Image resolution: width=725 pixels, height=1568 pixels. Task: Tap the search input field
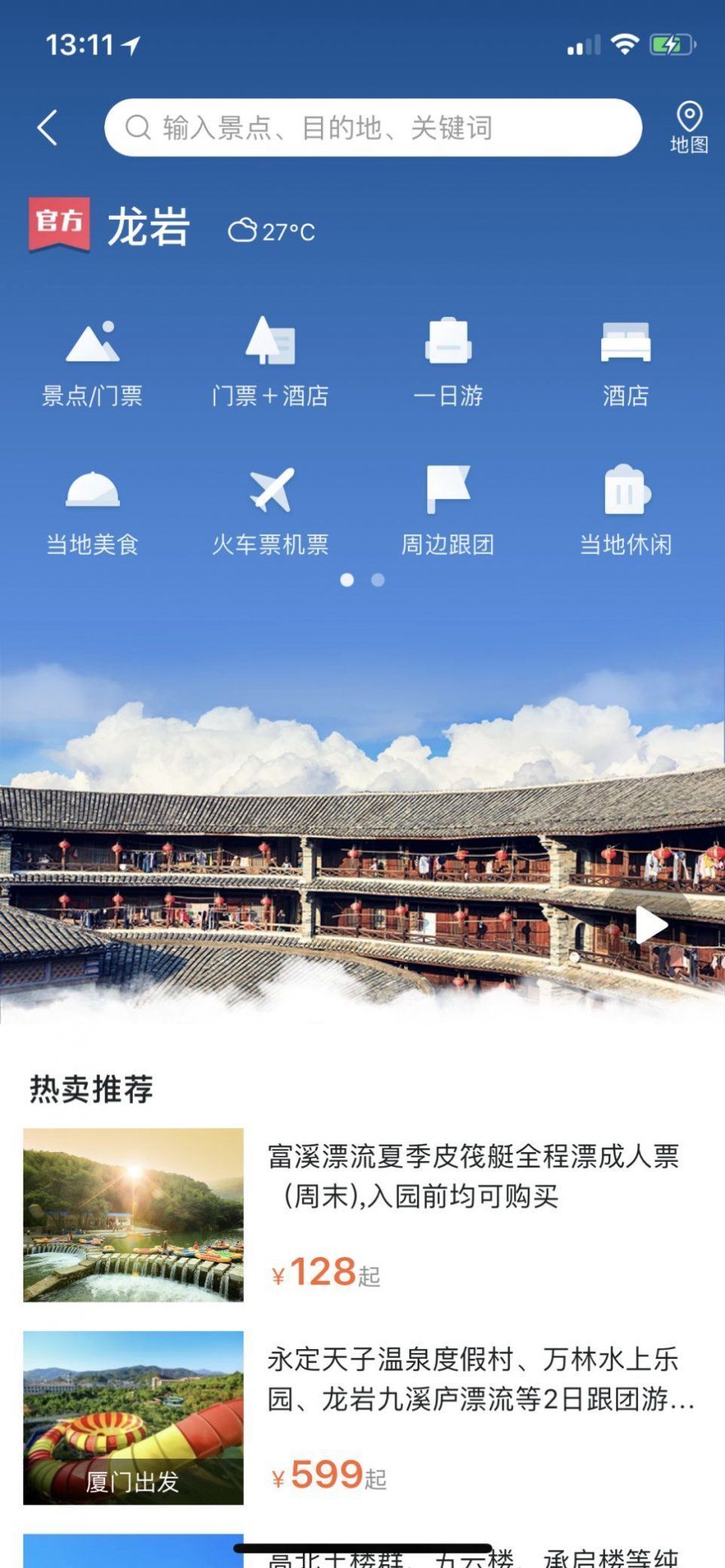coord(376,127)
